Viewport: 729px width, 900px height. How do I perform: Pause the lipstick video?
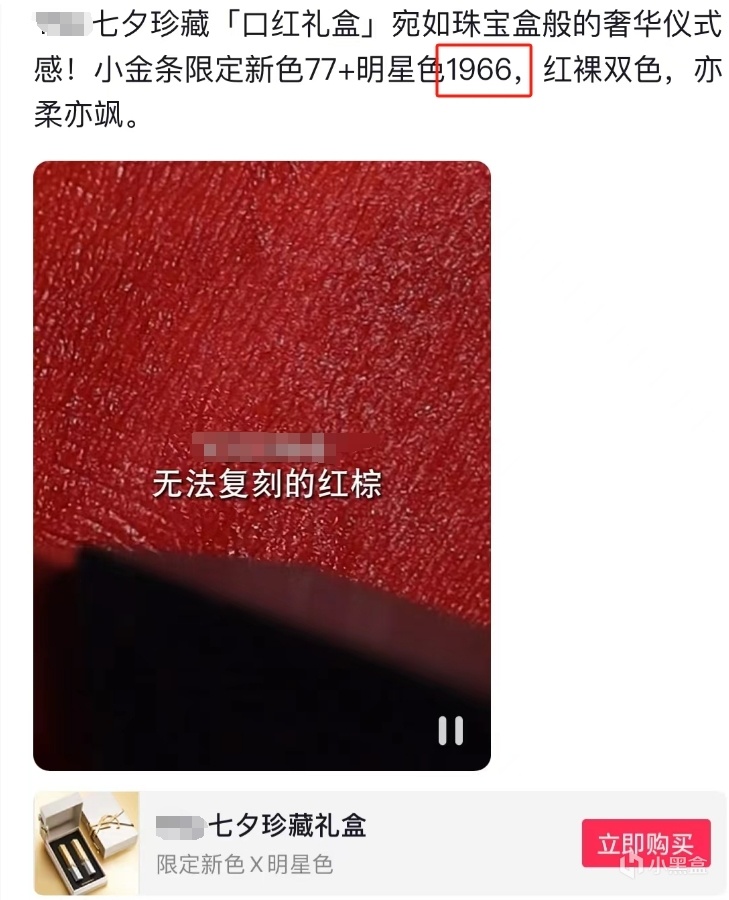(450, 730)
